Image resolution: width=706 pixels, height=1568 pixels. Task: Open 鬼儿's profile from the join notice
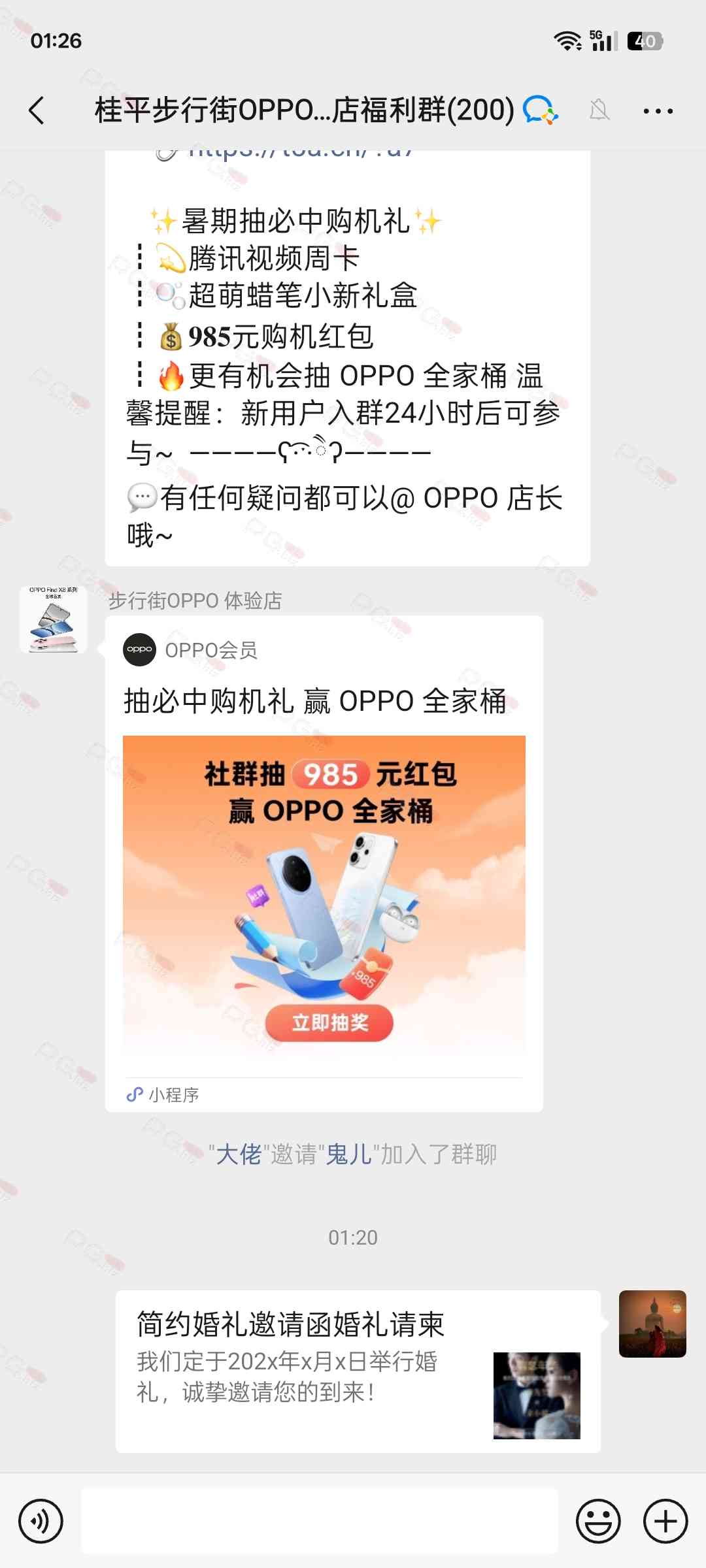pos(349,1154)
